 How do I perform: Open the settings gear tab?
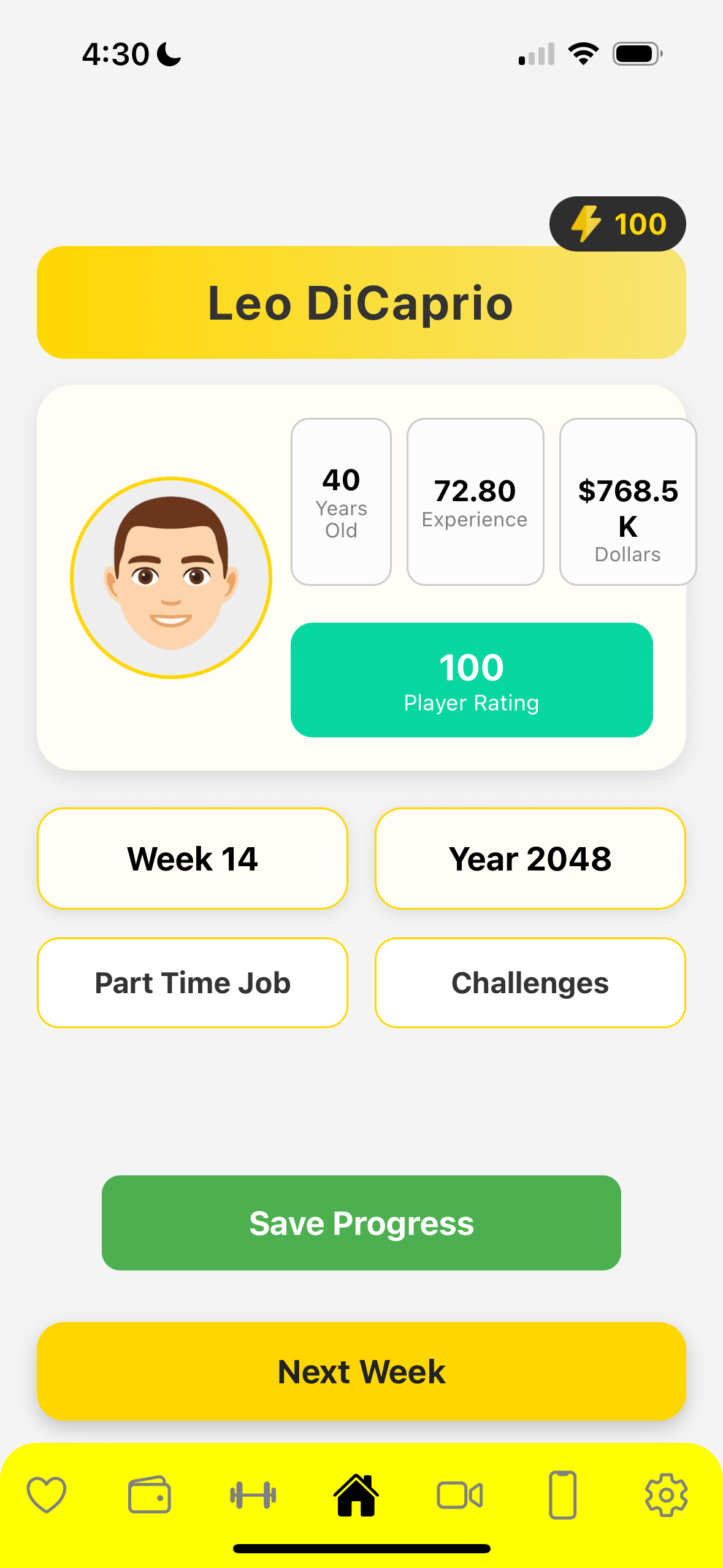pos(666,1495)
